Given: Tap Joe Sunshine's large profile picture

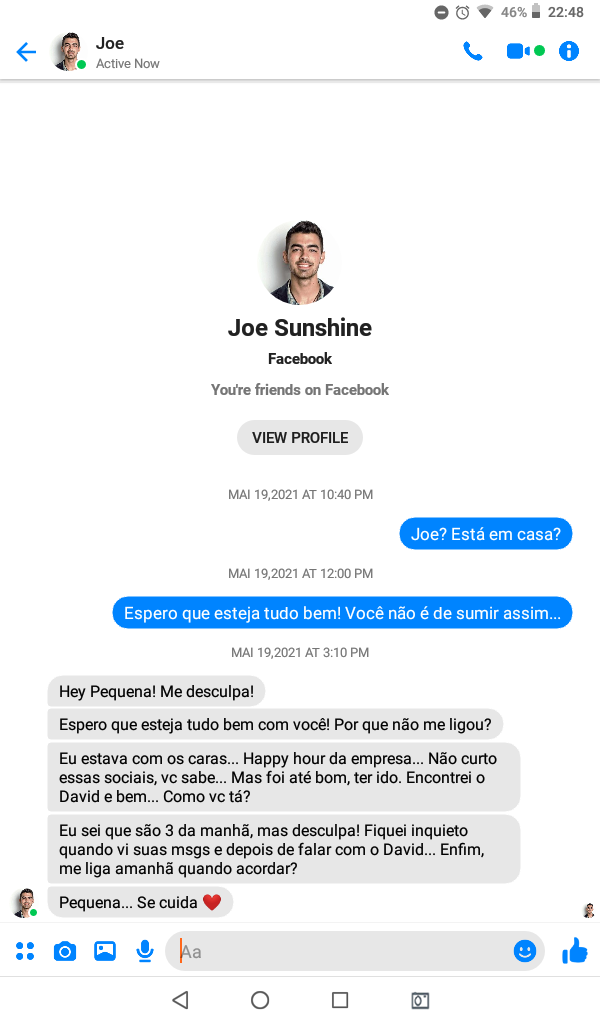Looking at the screenshot, I should [x=300, y=263].
